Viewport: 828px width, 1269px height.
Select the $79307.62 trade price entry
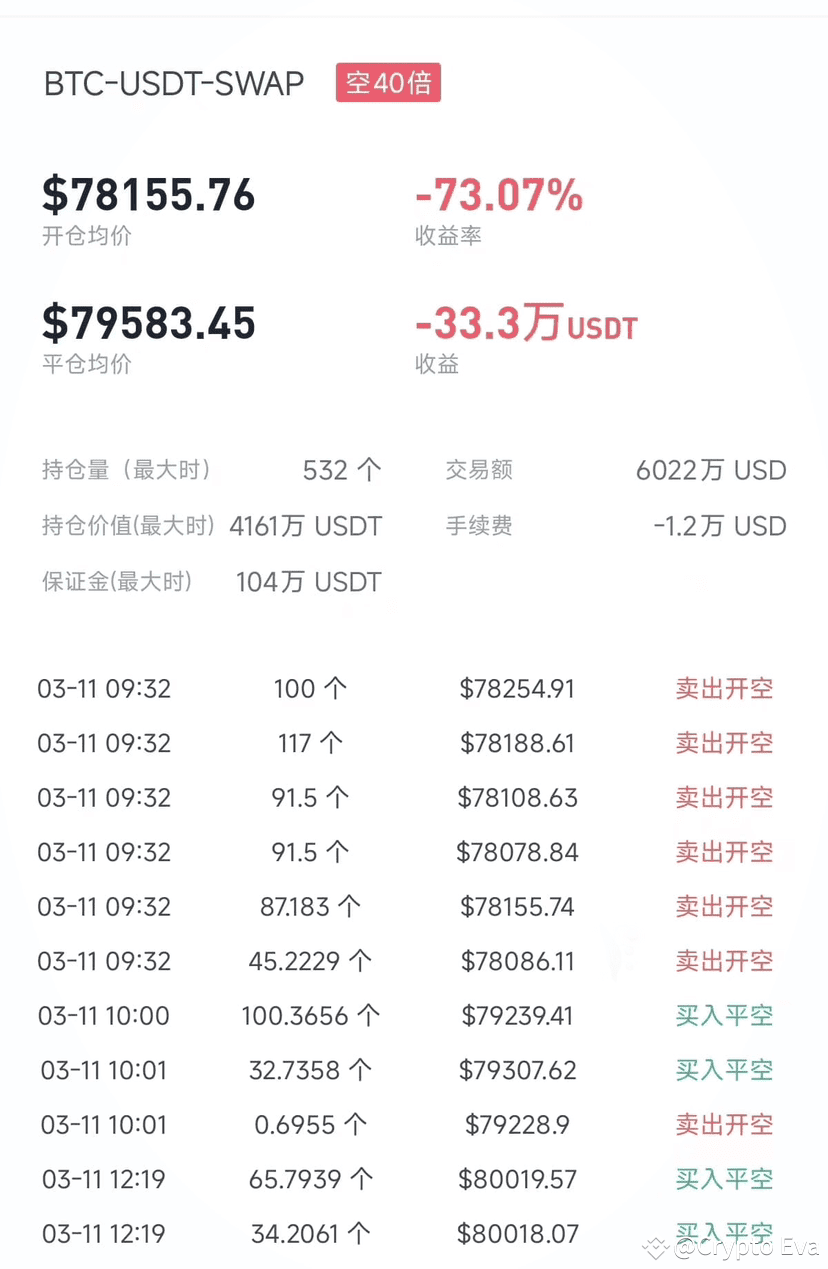pos(519,1070)
